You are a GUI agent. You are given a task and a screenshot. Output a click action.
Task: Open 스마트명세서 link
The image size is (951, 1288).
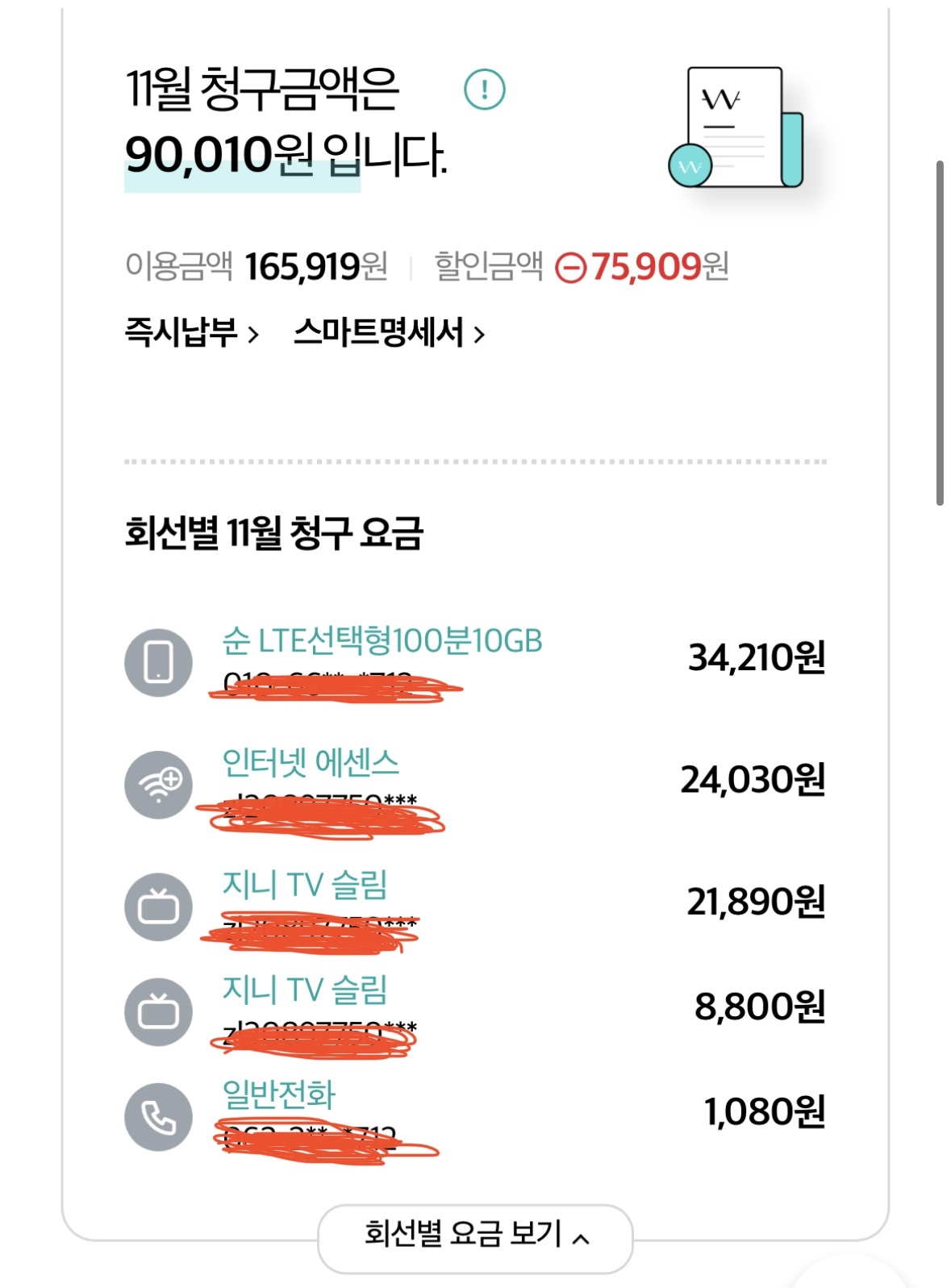(389, 332)
